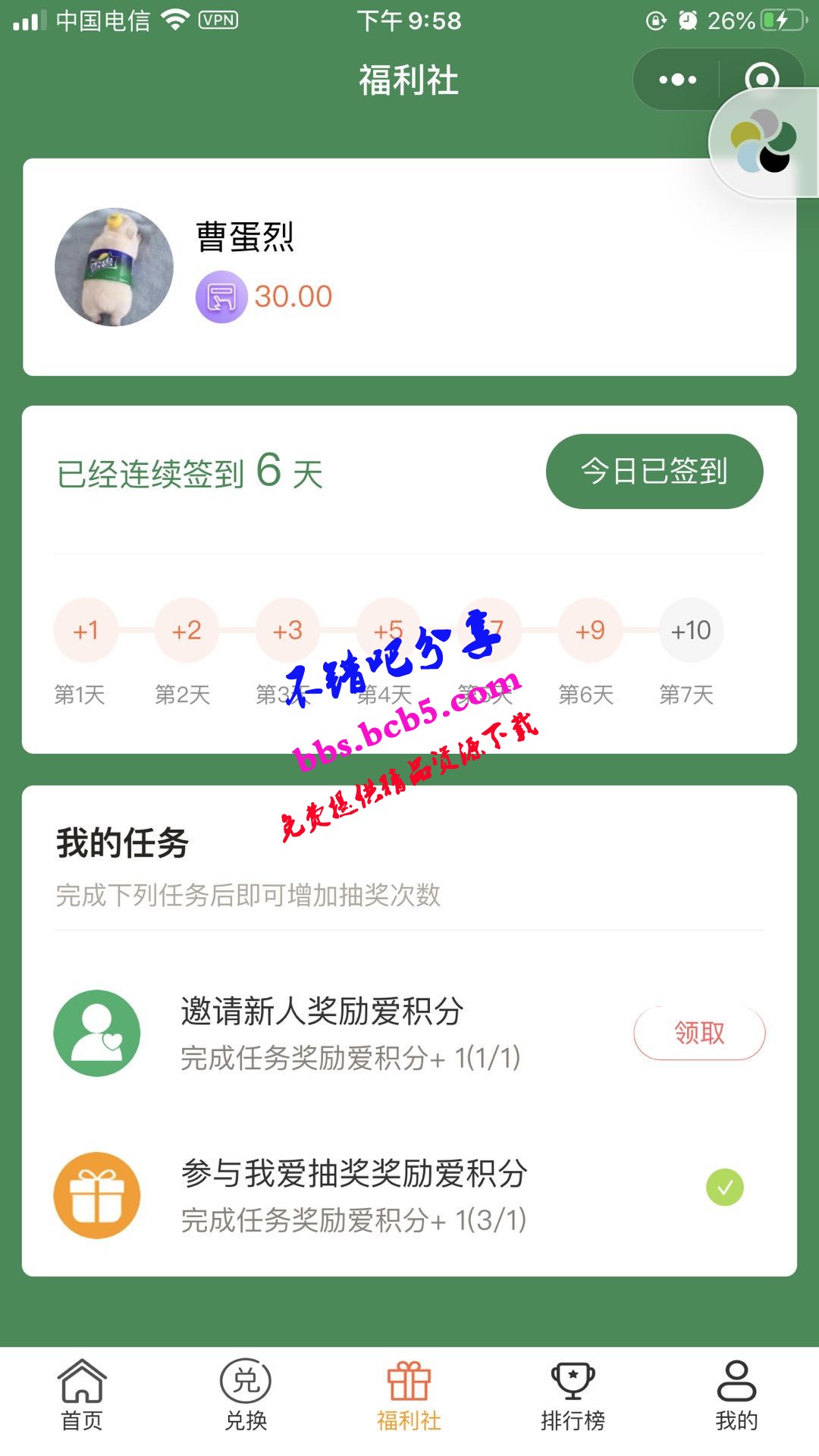The height and width of the screenshot is (1456, 819).
Task: Switch to the 兑换 tab
Action: (x=246, y=1395)
